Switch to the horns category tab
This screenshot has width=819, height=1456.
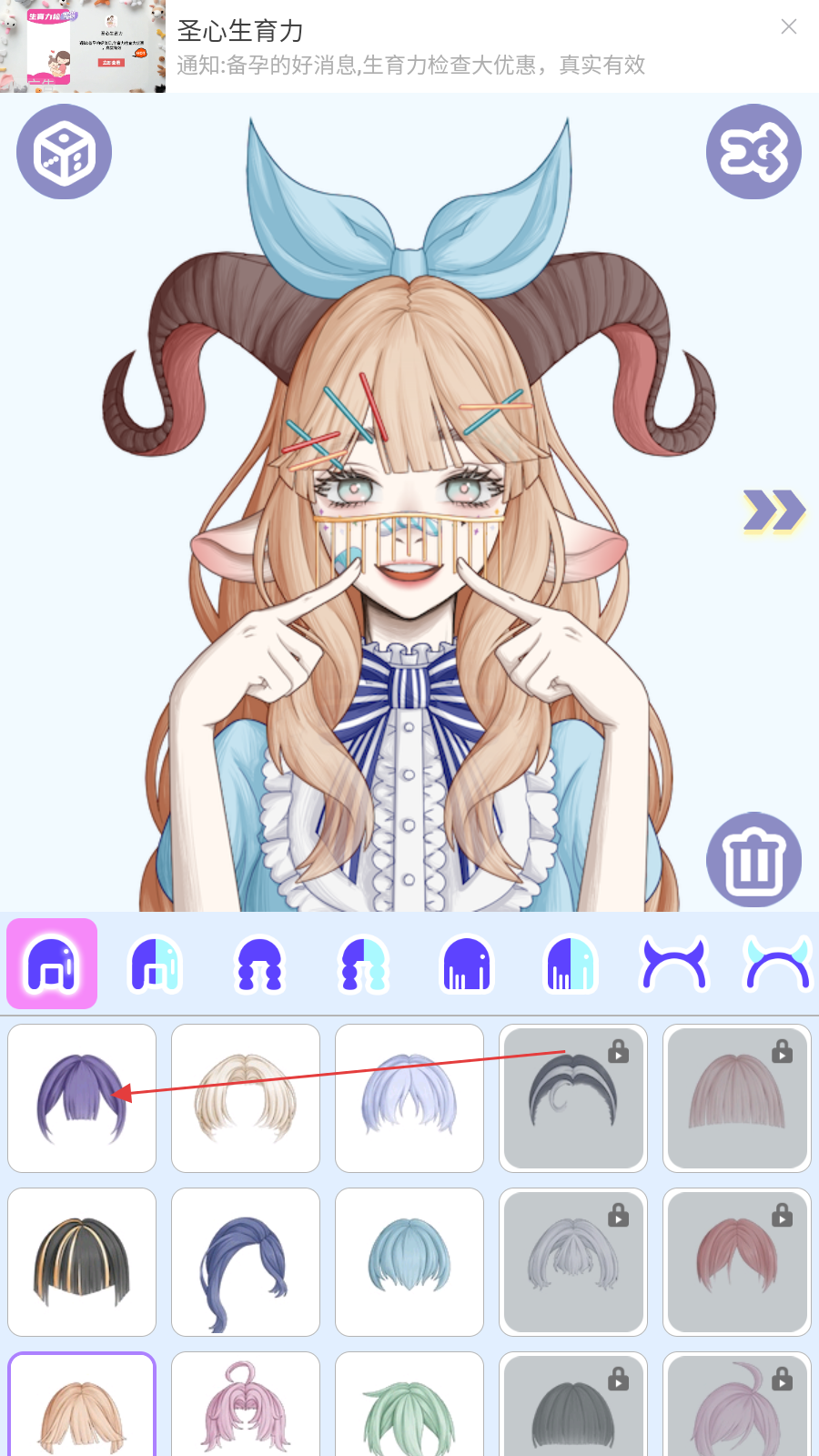[674, 965]
